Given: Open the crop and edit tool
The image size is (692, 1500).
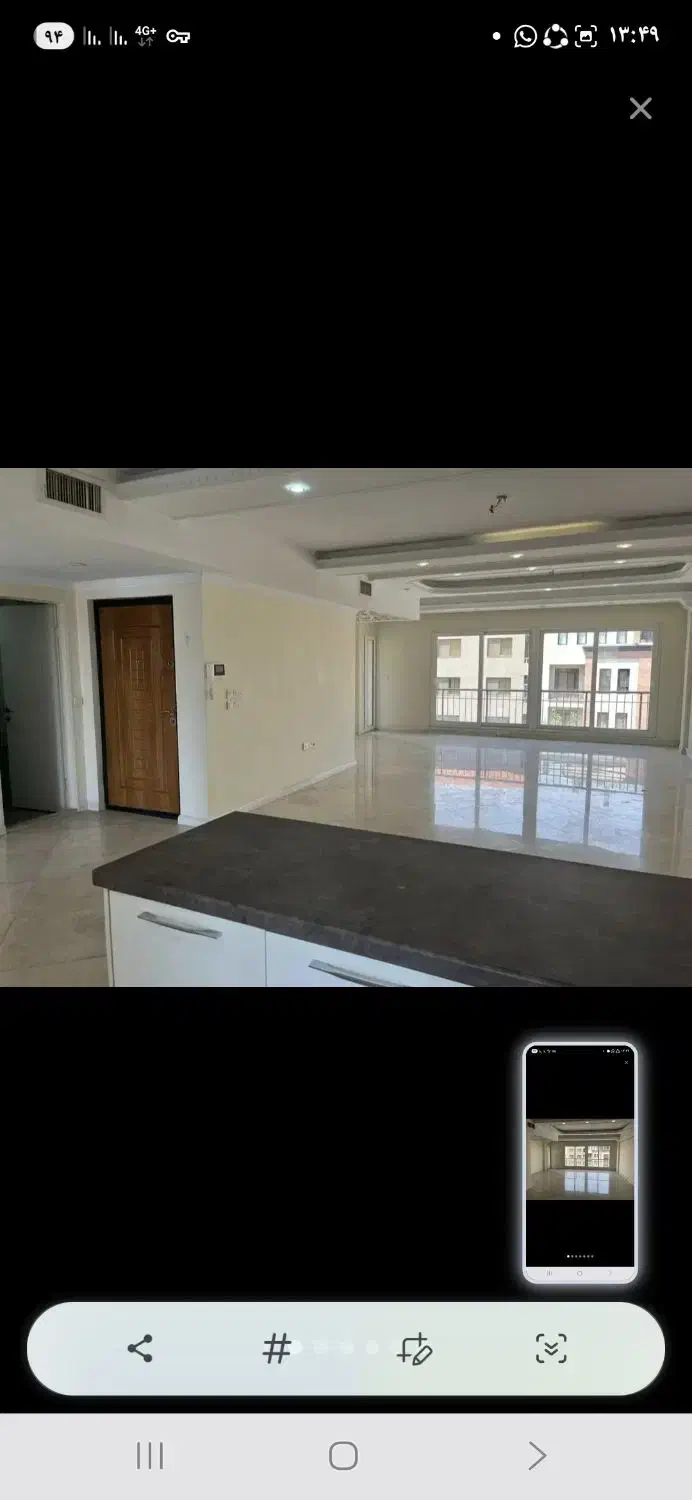Looking at the screenshot, I should click(x=414, y=1348).
